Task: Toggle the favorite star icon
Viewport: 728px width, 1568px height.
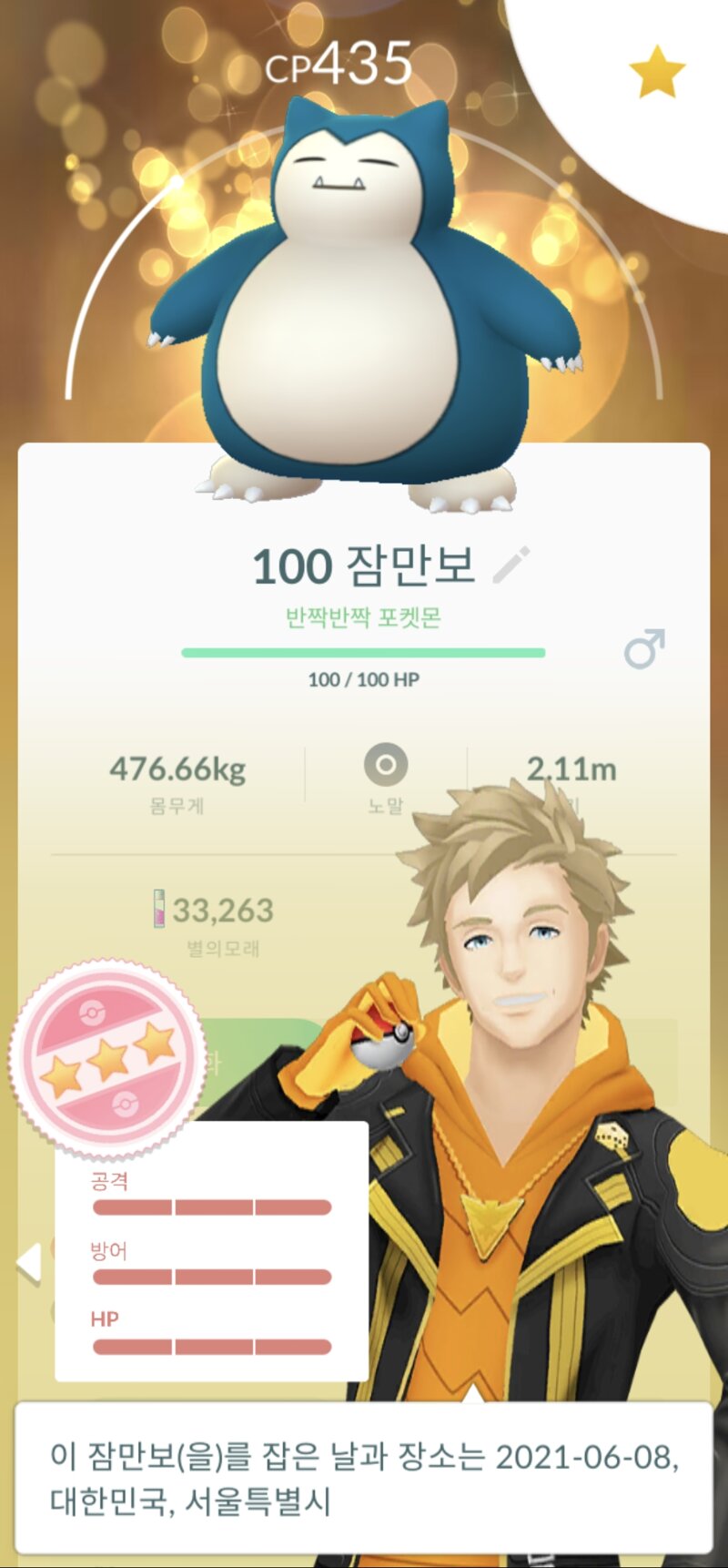Action: 656,73
